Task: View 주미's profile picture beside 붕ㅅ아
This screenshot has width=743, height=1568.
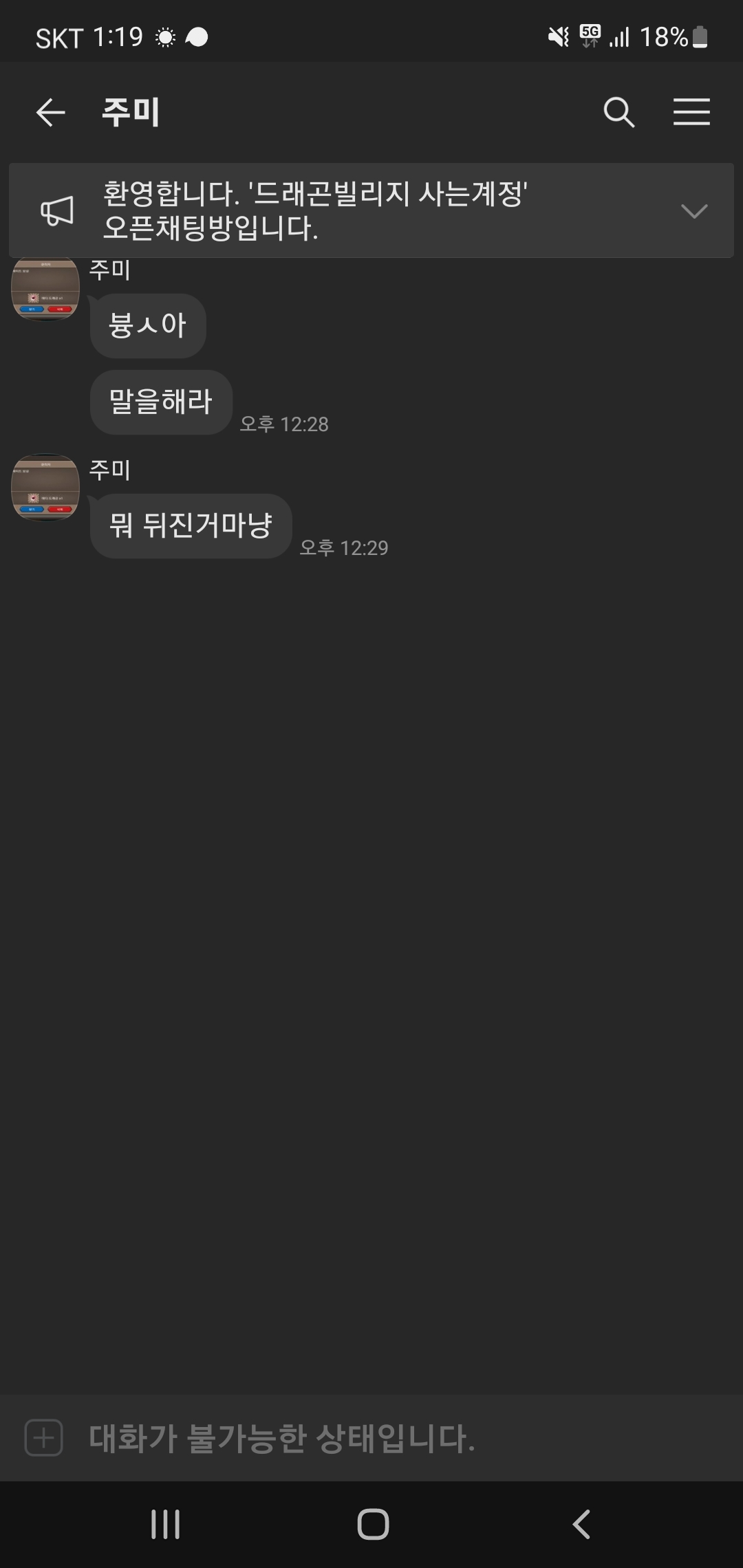Action: [x=45, y=289]
